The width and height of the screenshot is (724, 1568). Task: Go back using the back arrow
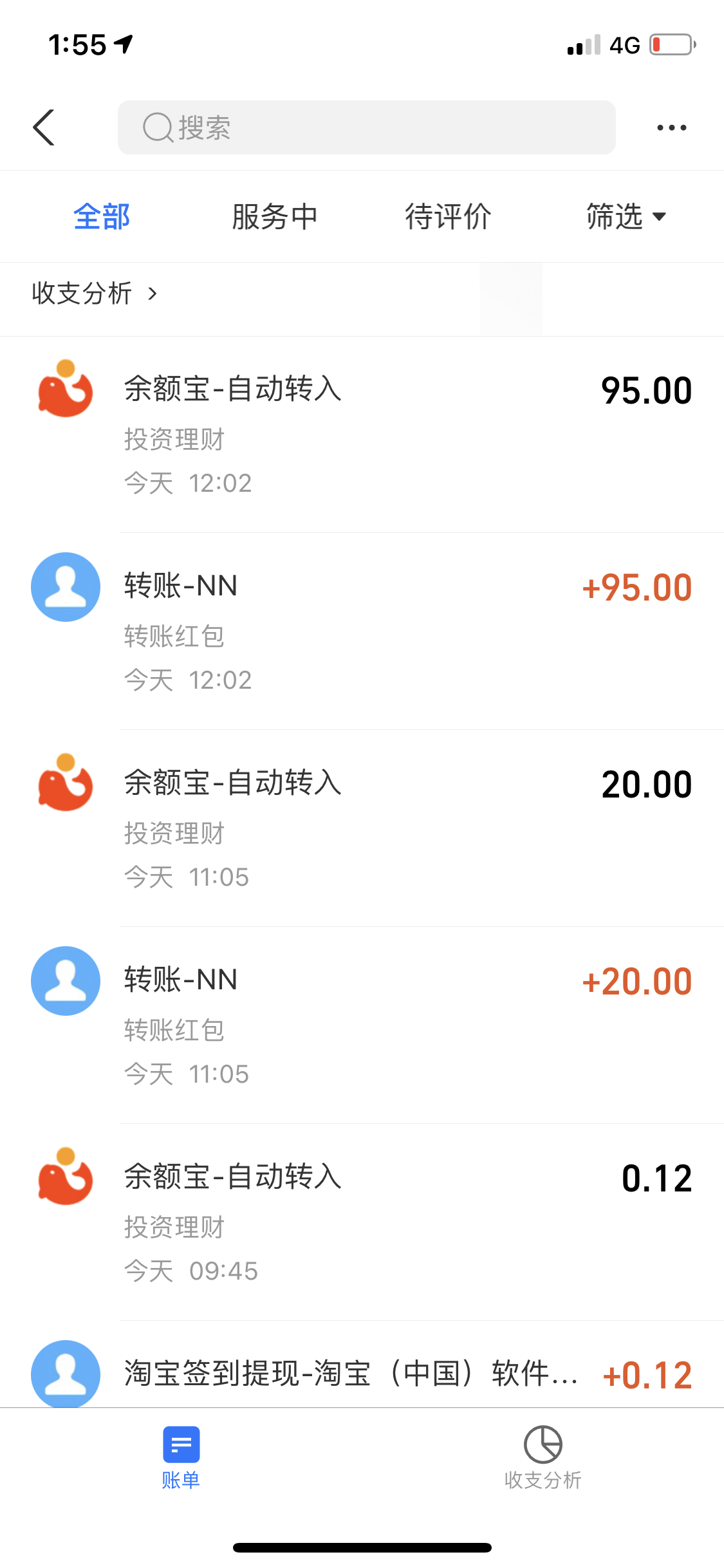pos(44,127)
